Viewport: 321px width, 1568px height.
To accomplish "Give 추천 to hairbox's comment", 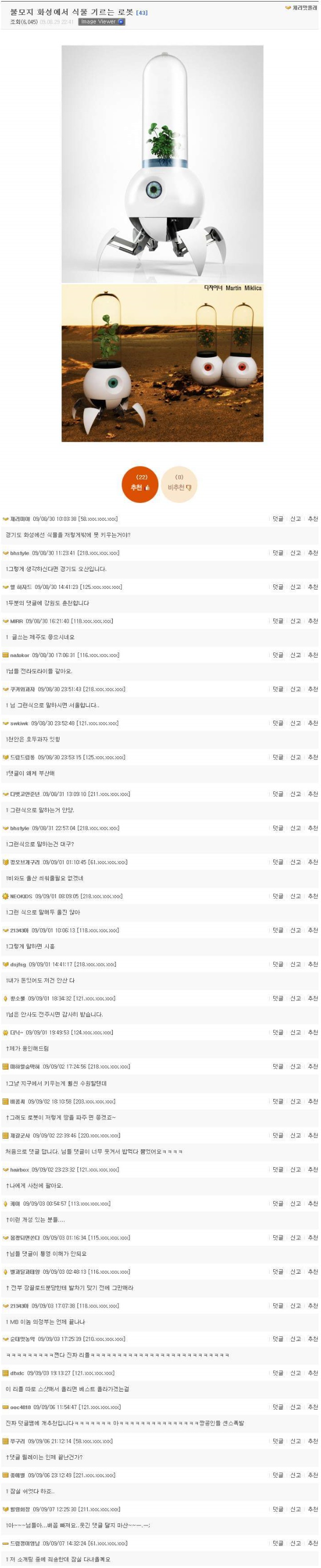I will pos(312,1169).
